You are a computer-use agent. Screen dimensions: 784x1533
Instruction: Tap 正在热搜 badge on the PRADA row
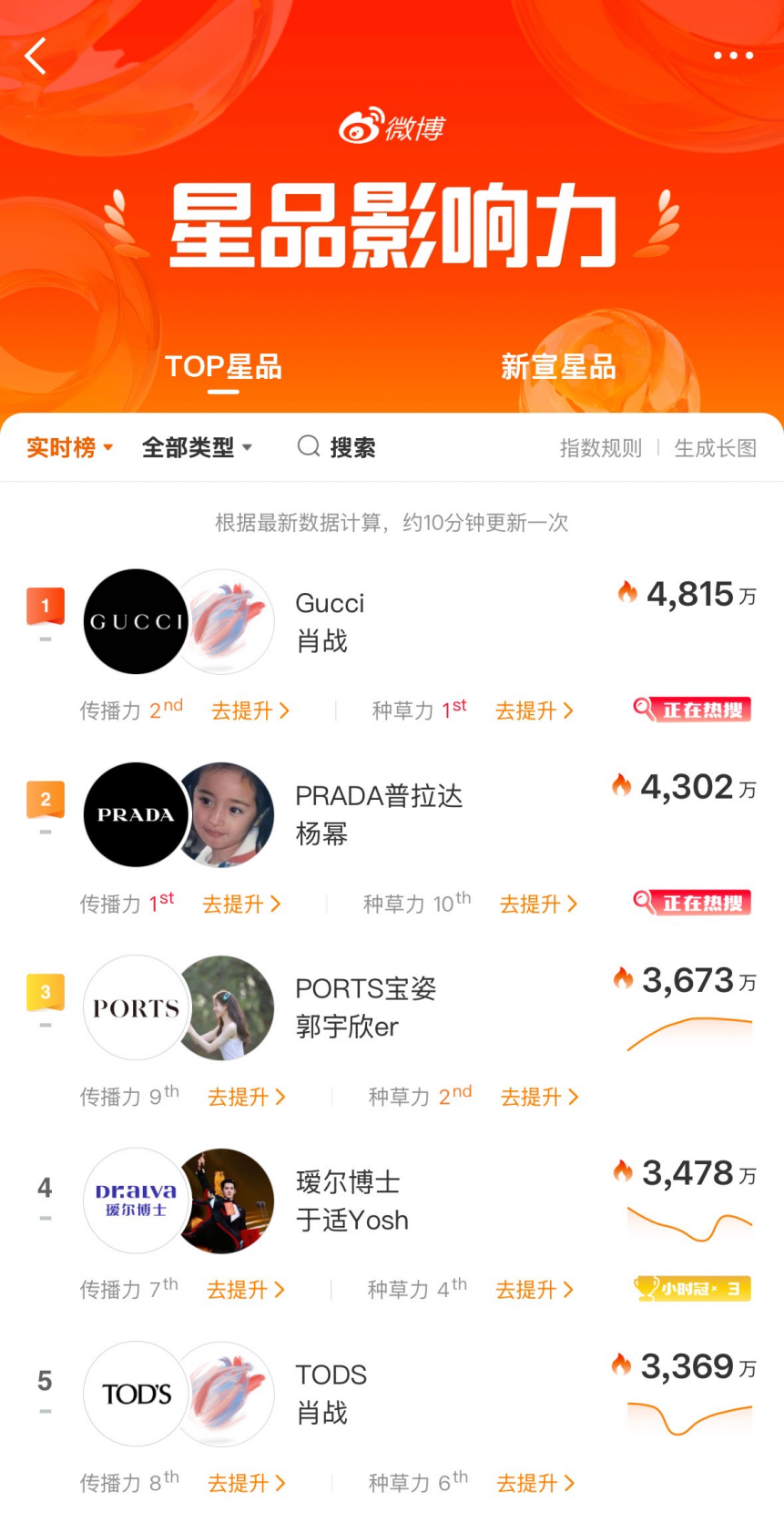pyautogui.click(x=692, y=903)
